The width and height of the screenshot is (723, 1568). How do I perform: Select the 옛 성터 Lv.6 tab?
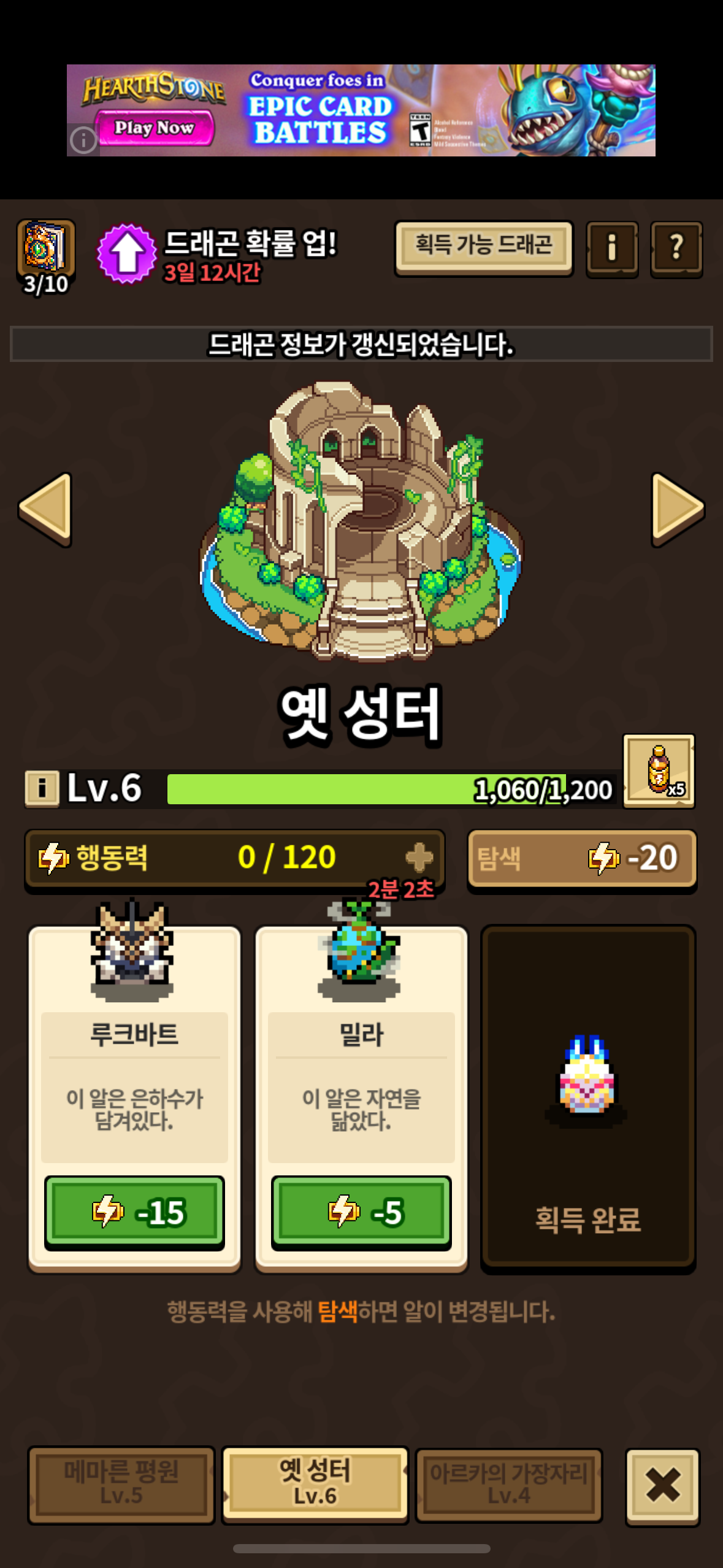click(x=315, y=1483)
